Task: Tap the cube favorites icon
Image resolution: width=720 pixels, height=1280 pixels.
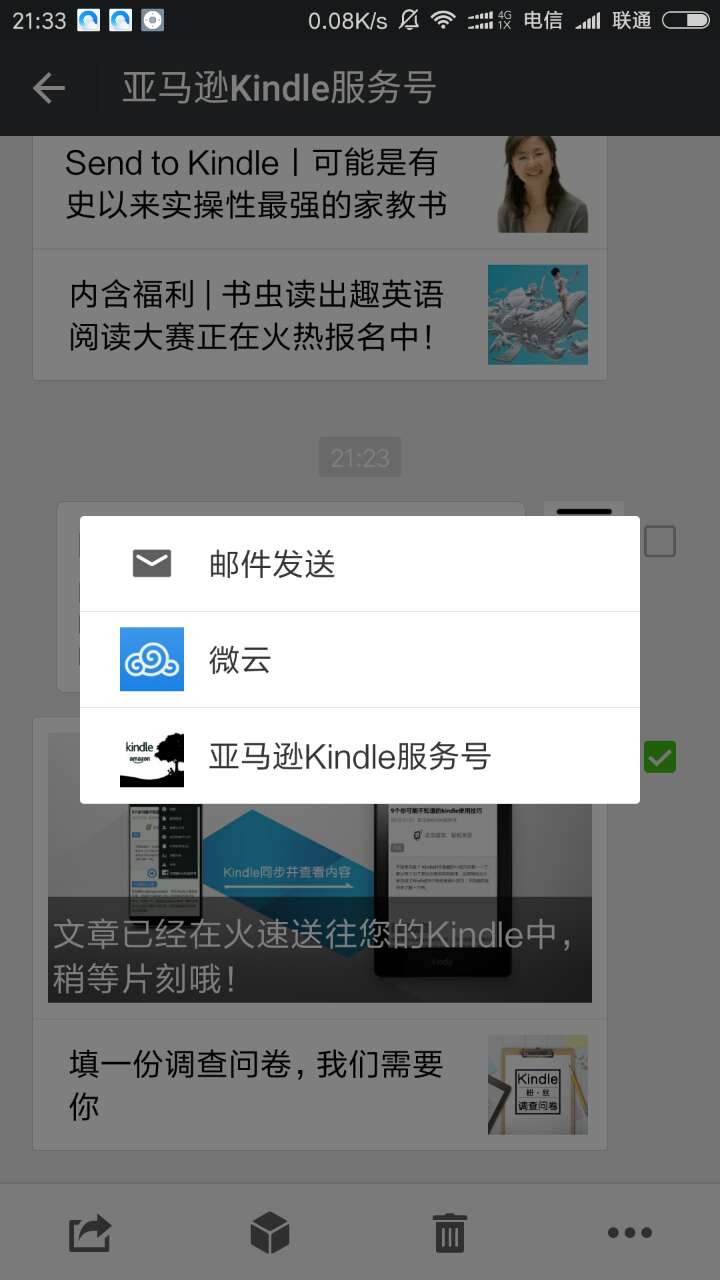Action: [x=270, y=1233]
